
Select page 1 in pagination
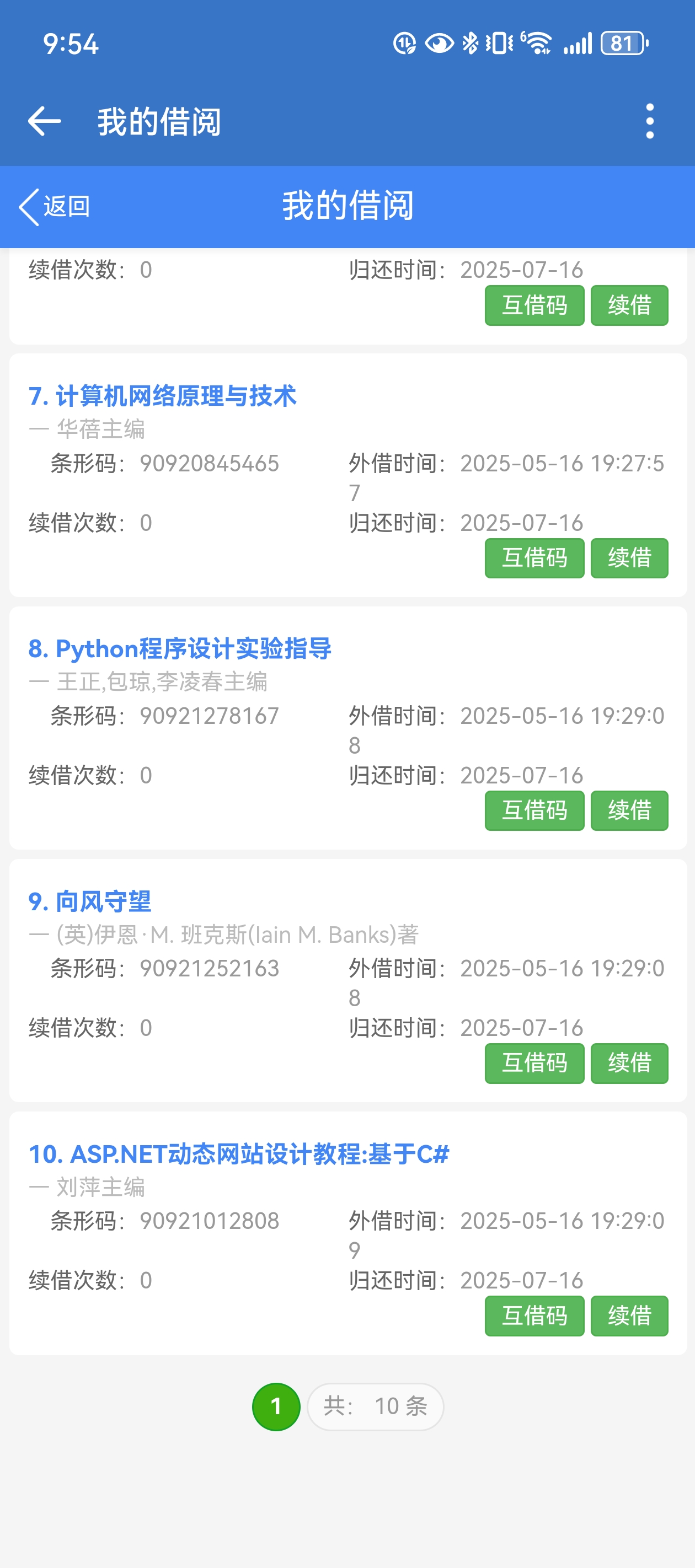(276, 1406)
